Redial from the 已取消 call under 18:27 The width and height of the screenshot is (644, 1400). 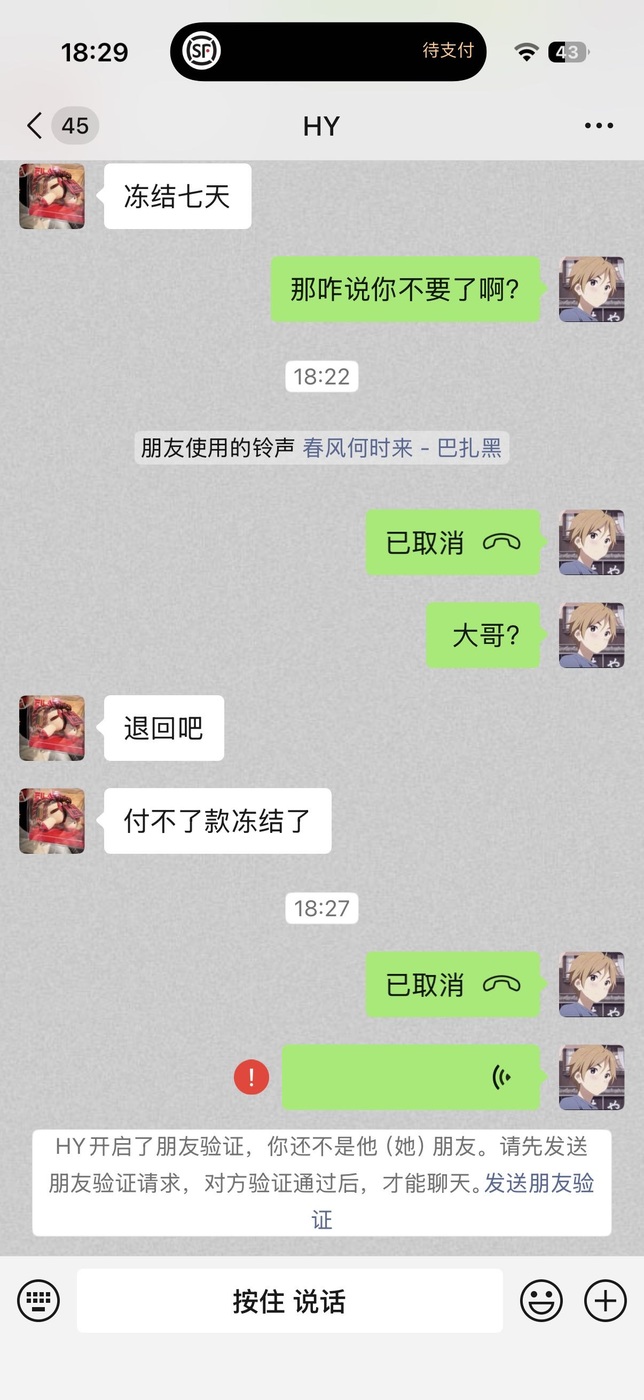[x=452, y=985]
